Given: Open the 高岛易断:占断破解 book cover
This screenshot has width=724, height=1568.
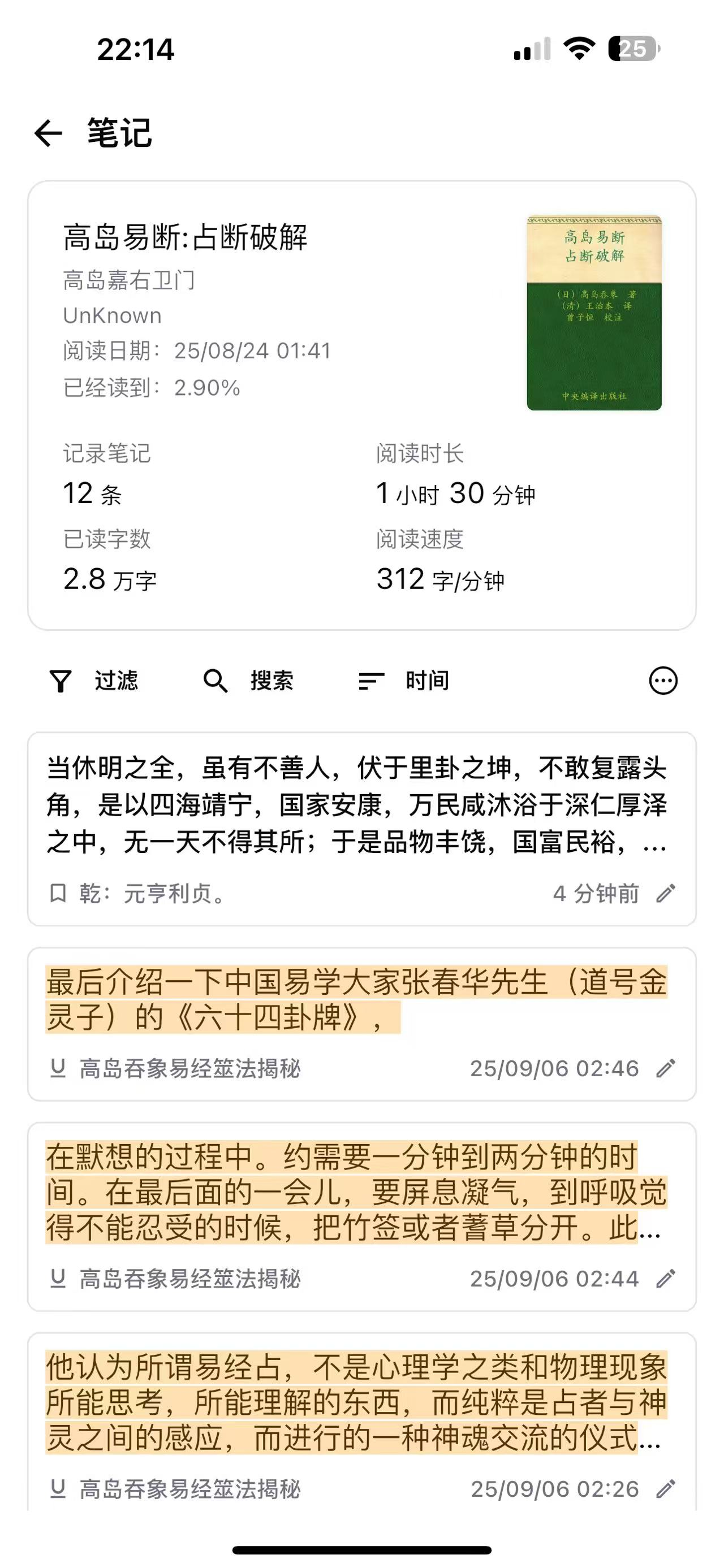Looking at the screenshot, I should coord(594,313).
